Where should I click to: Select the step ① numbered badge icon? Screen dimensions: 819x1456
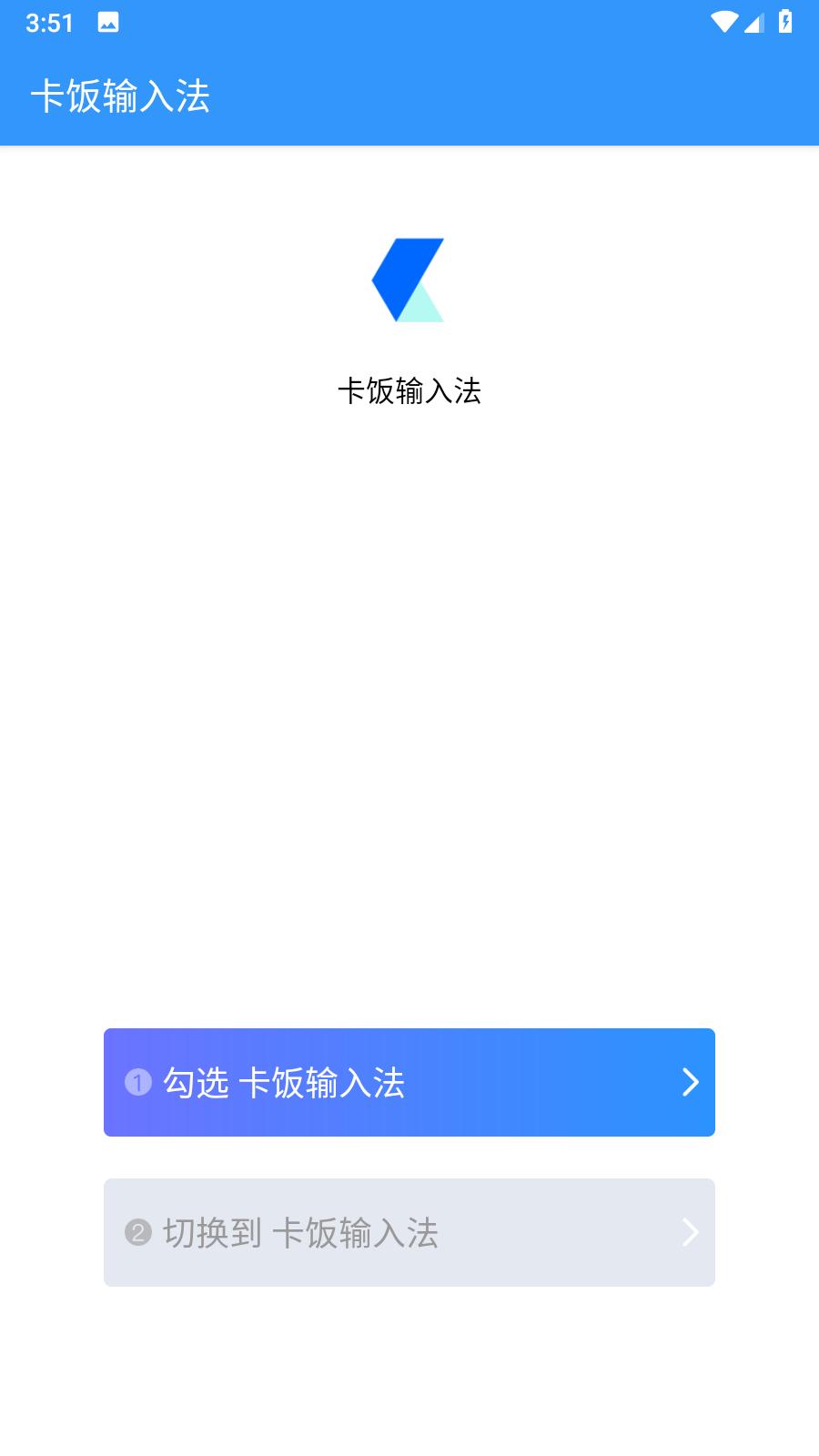(x=137, y=1082)
